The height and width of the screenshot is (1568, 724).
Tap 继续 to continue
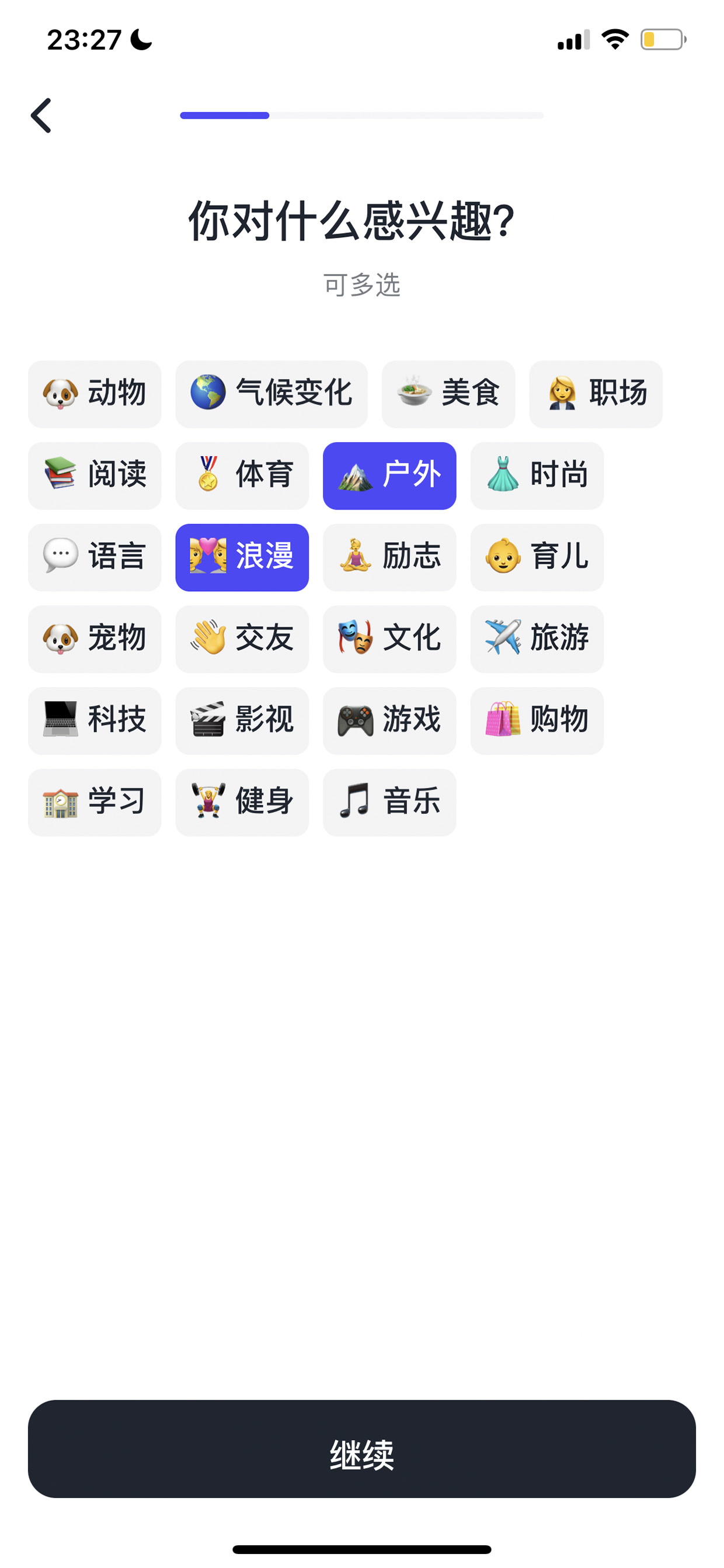coord(362,1448)
